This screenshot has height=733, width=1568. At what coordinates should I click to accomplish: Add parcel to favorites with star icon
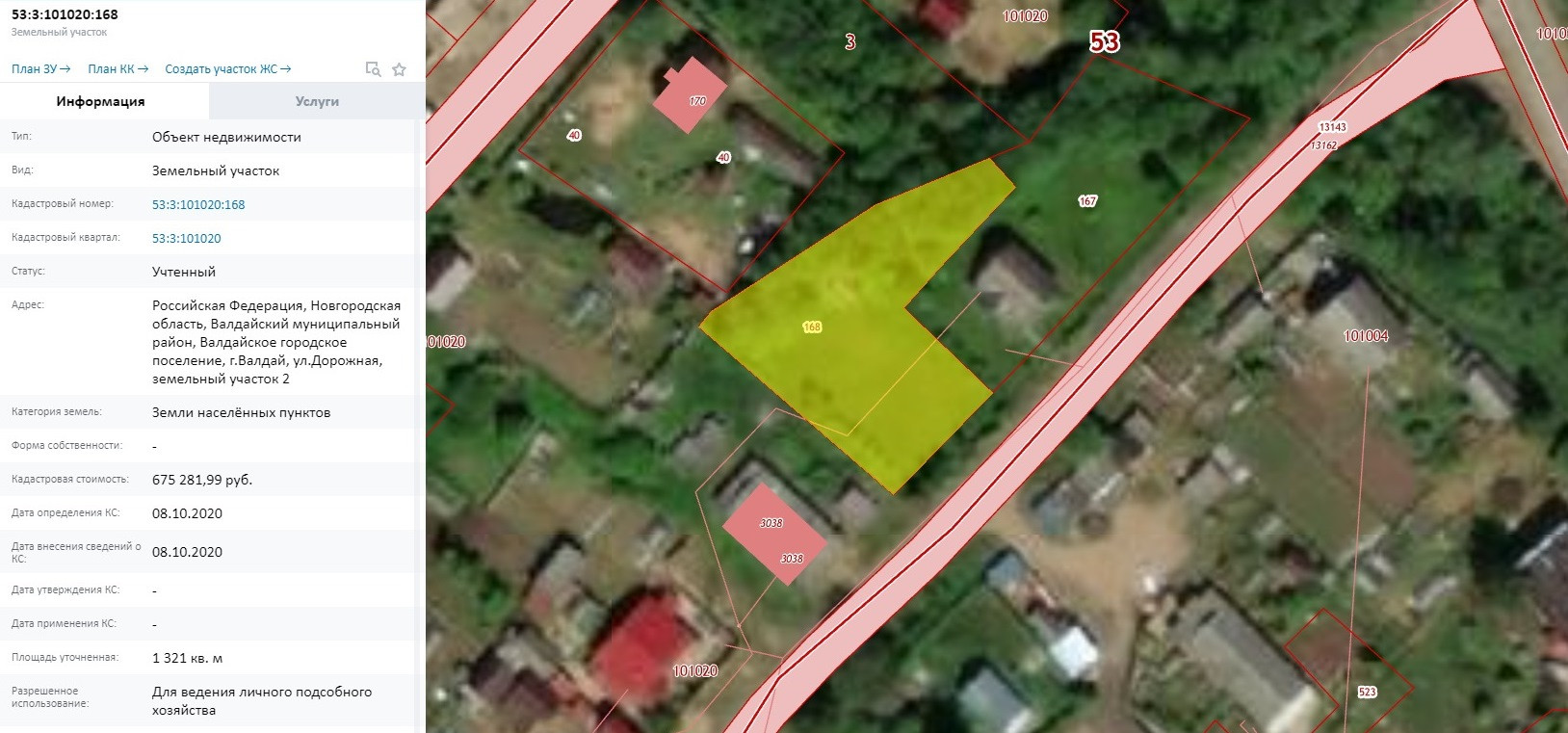coord(399,69)
